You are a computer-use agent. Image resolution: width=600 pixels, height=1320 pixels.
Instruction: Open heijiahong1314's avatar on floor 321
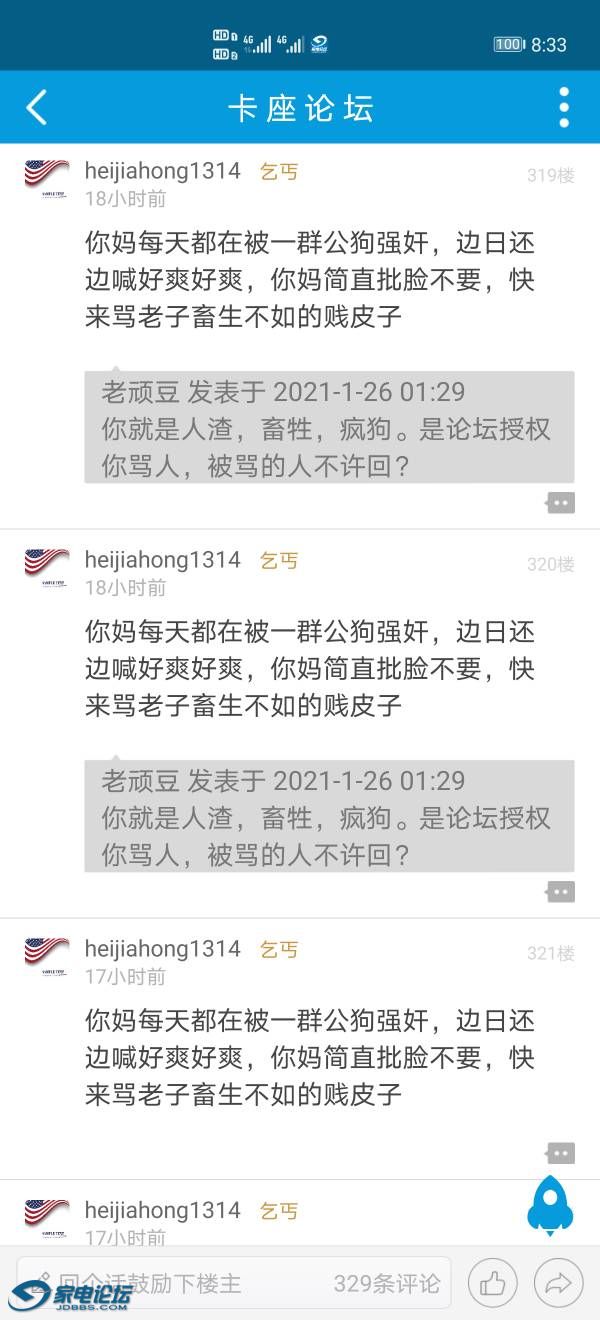click(x=46, y=954)
